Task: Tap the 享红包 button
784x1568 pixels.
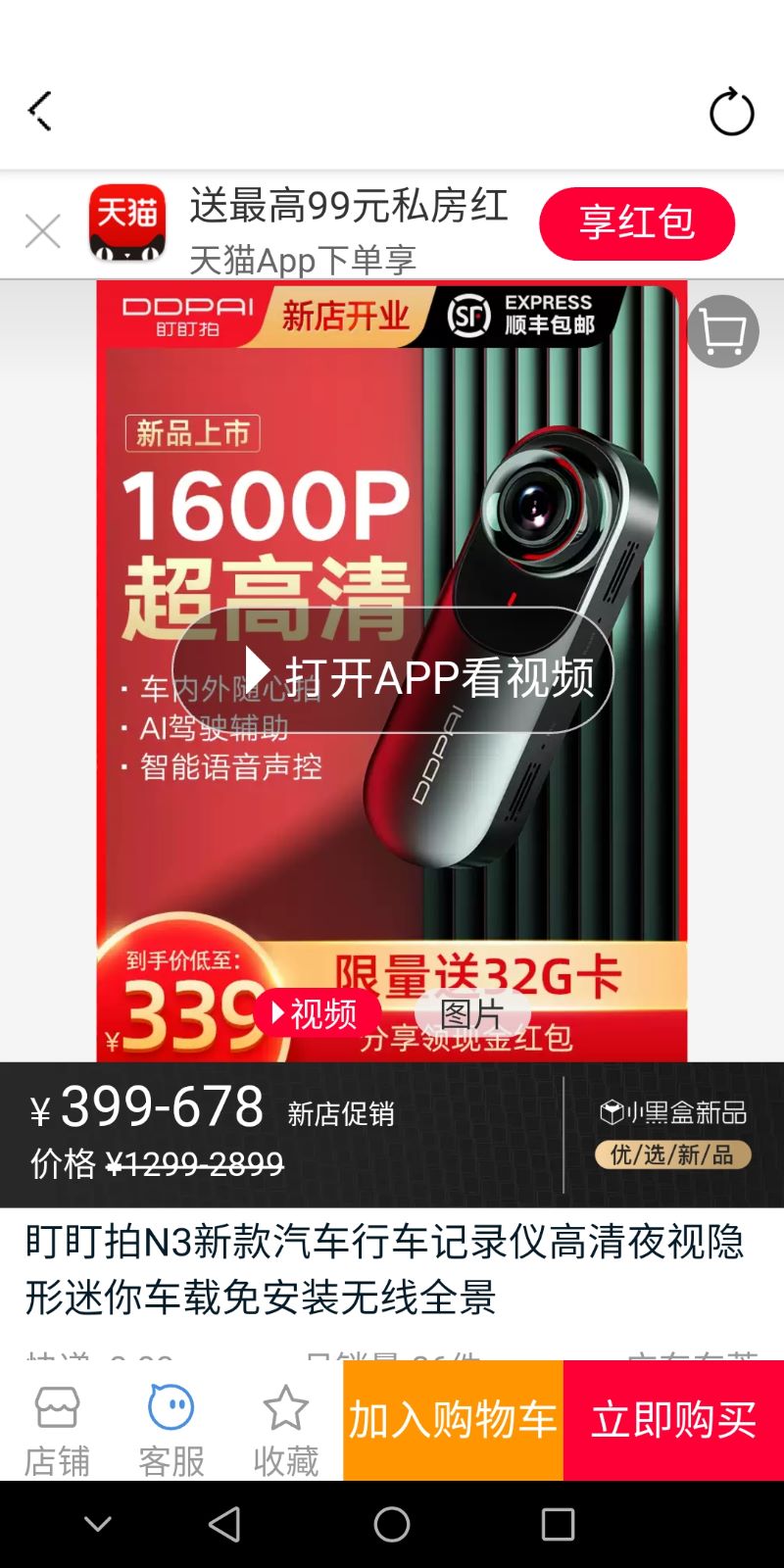Action: click(x=636, y=223)
